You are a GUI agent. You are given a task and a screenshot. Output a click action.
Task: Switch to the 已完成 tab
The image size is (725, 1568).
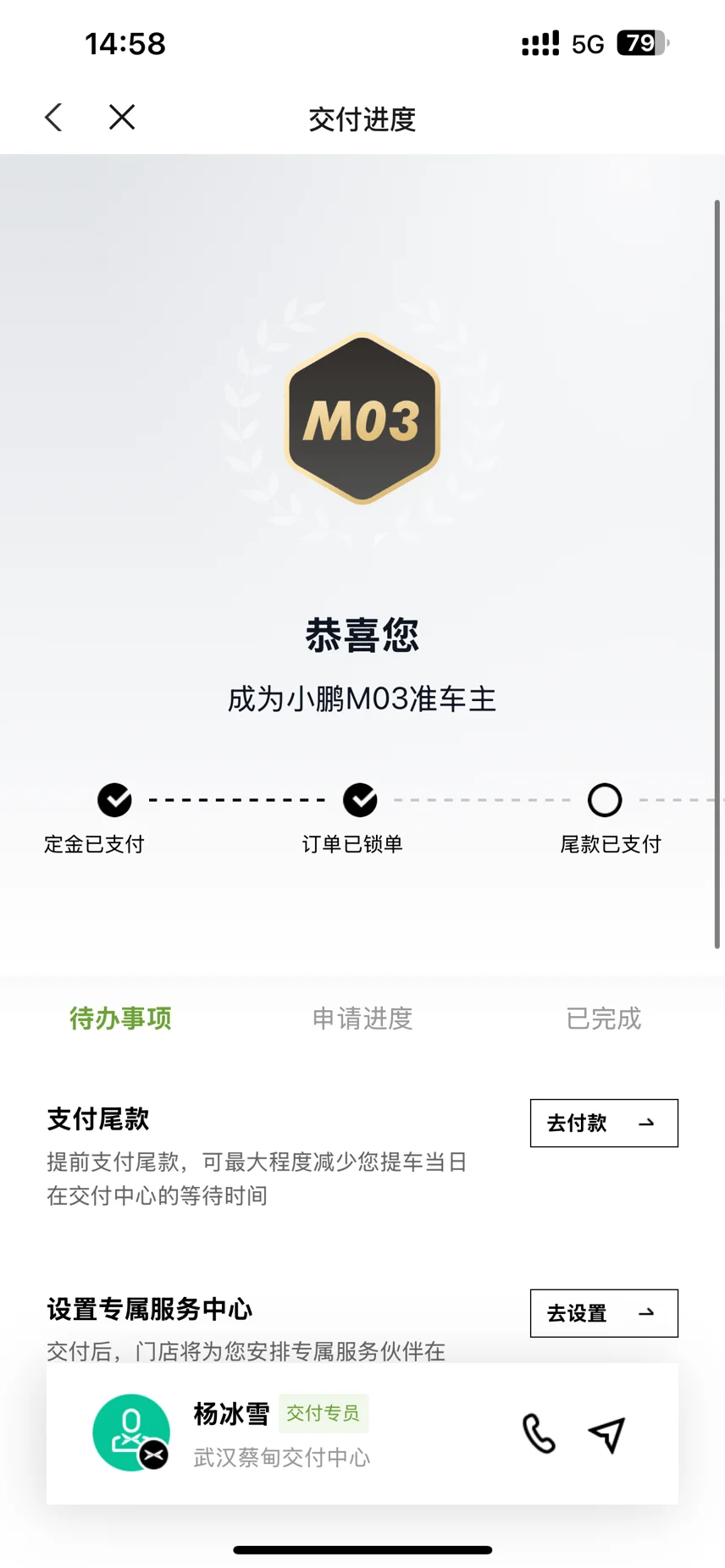pyautogui.click(x=604, y=1018)
